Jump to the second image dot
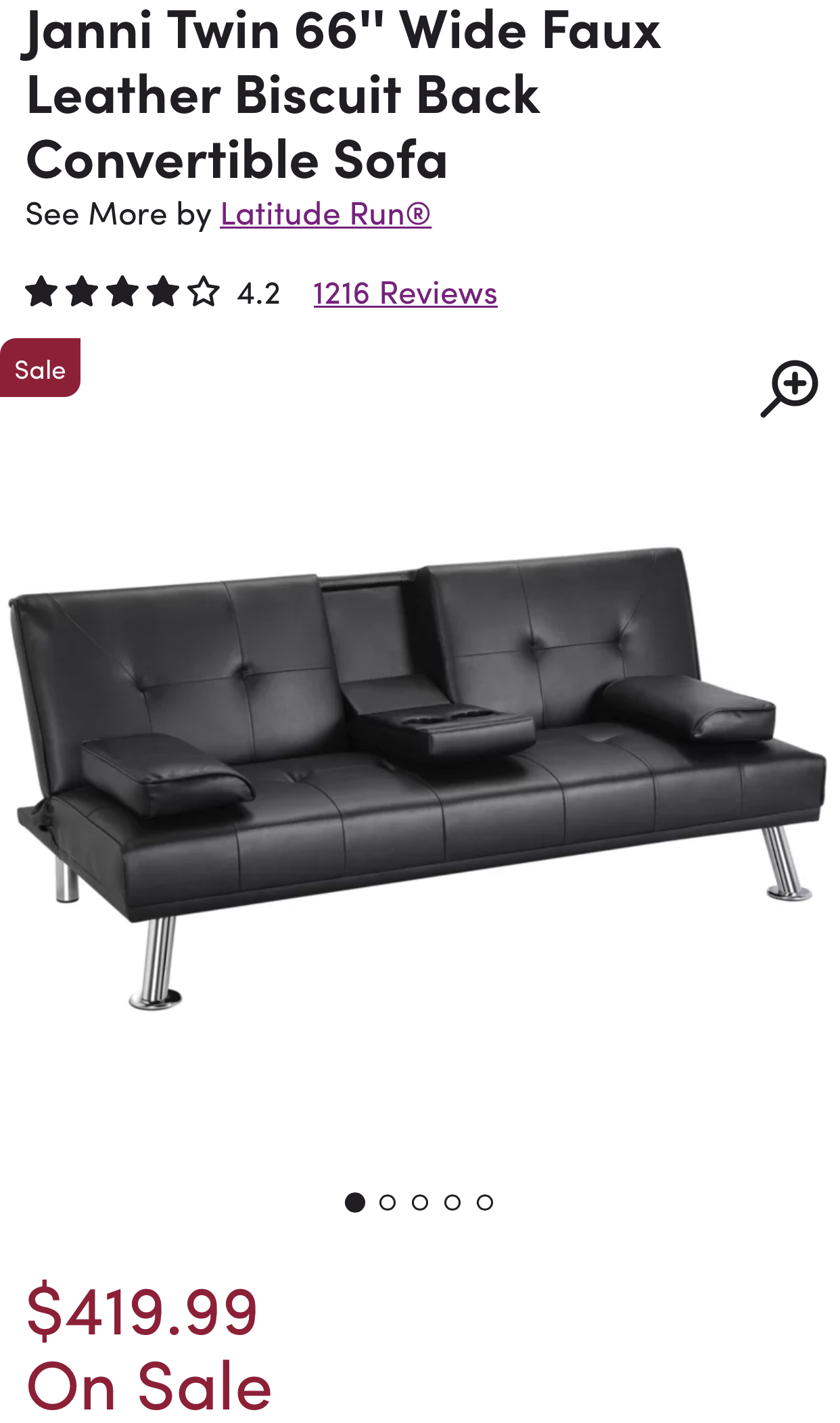The height and width of the screenshot is (1423, 840). tap(388, 1202)
